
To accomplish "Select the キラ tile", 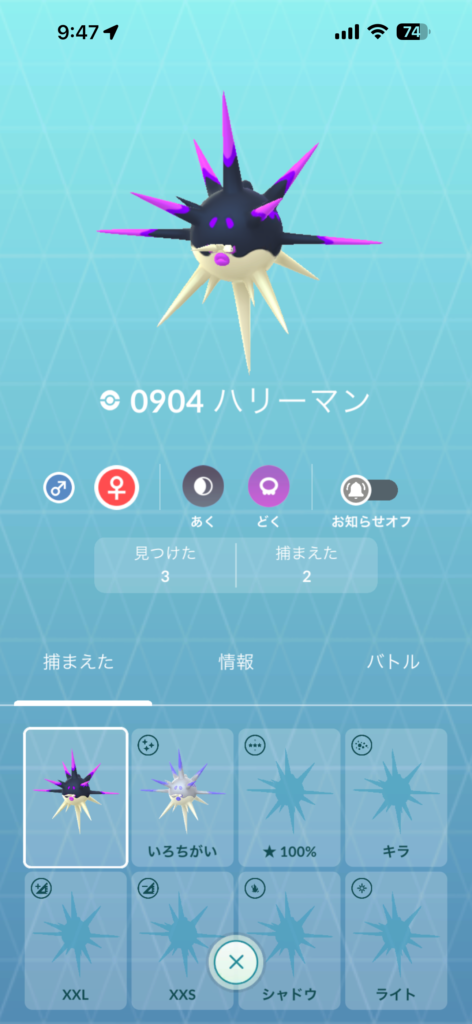I will click(x=396, y=797).
